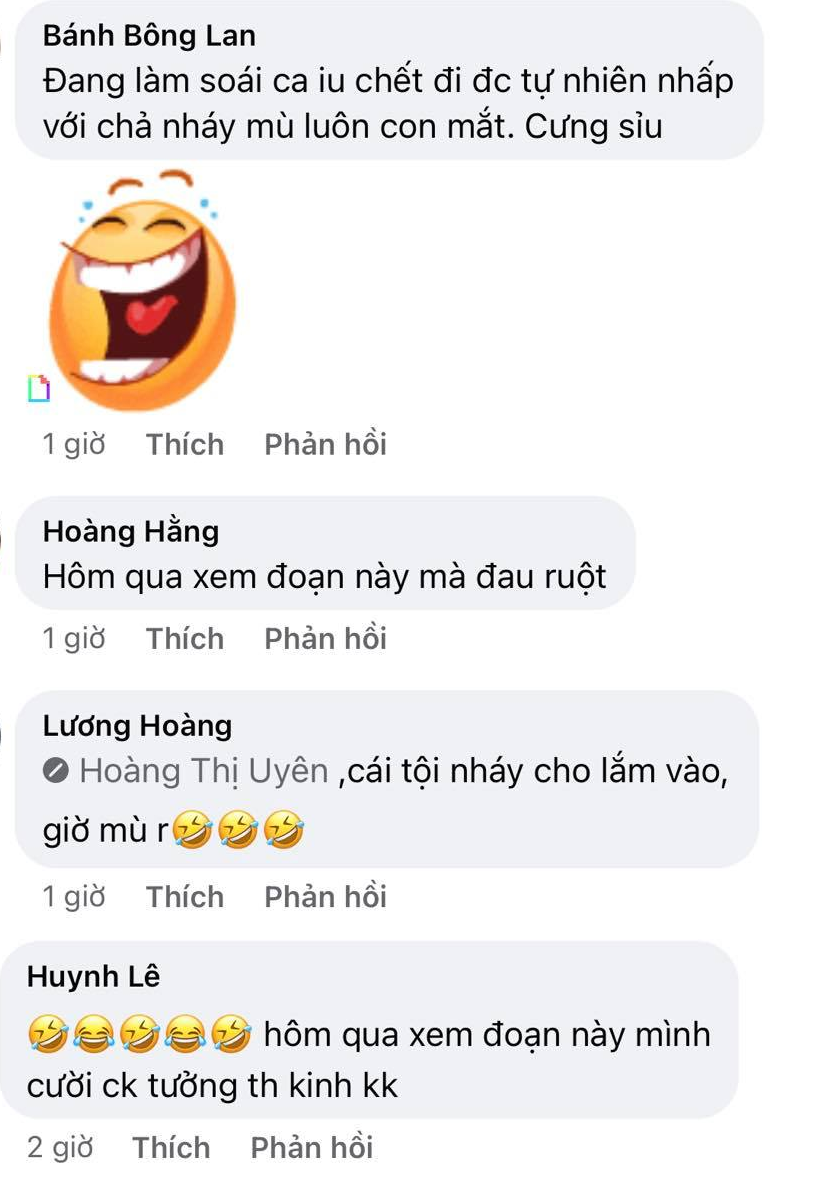Reply to Hoàng Hằng's comment
The width and height of the screenshot is (828, 1186).
pyautogui.click(x=325, y=639)
